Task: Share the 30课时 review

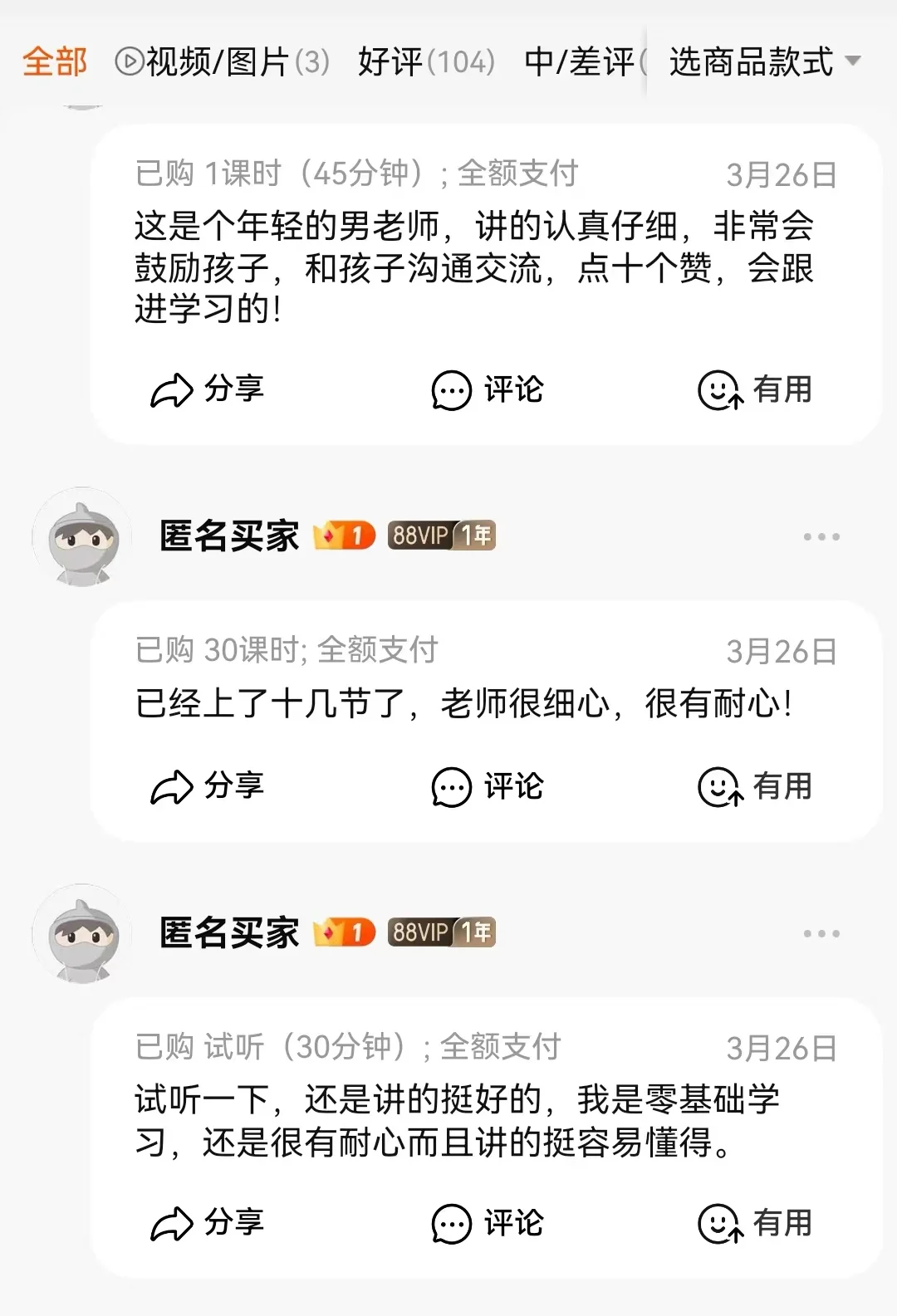Action: pyautogui.click(x=208, y=786)
